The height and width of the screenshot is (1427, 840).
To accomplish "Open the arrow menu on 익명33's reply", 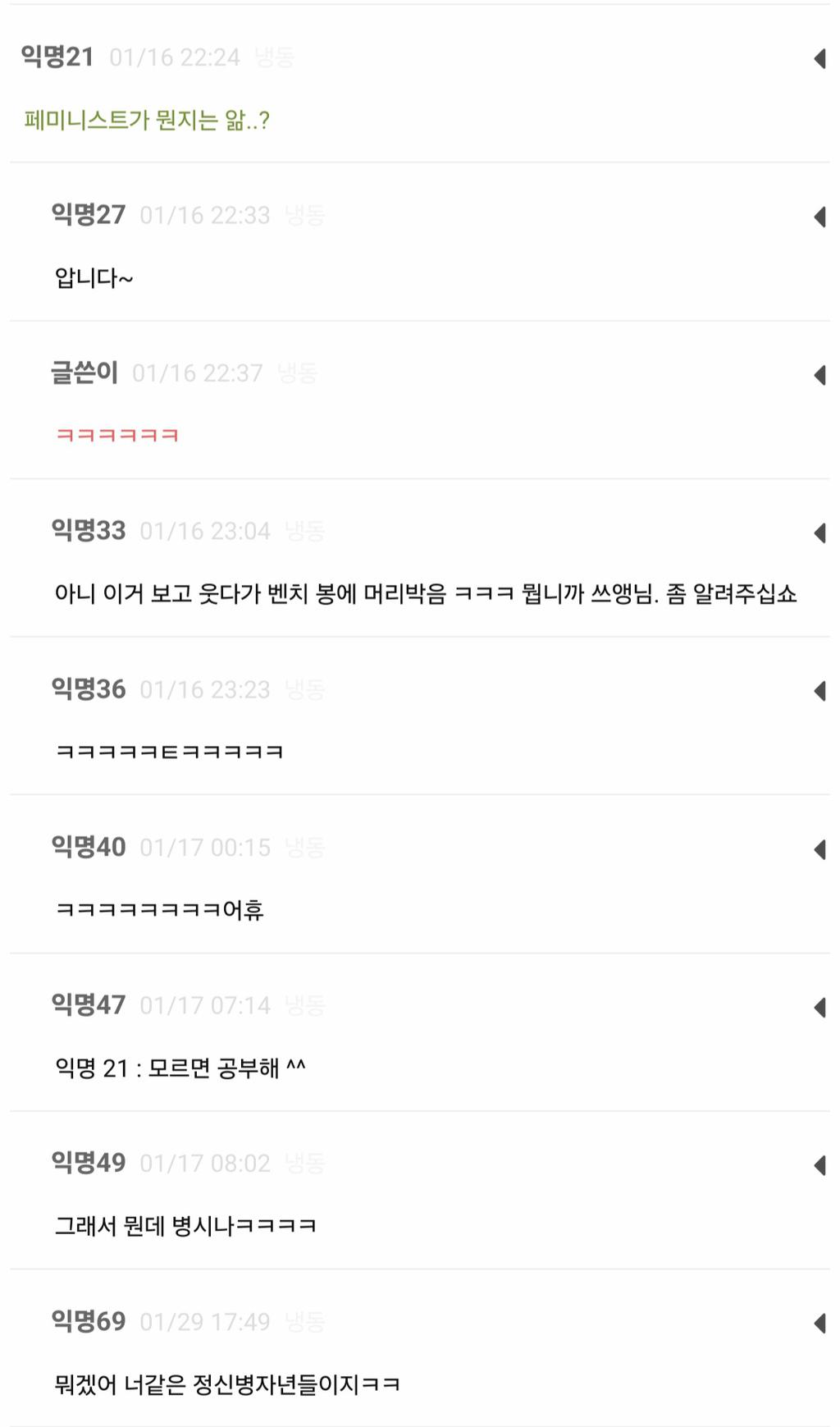I will (x=819, y=533).
